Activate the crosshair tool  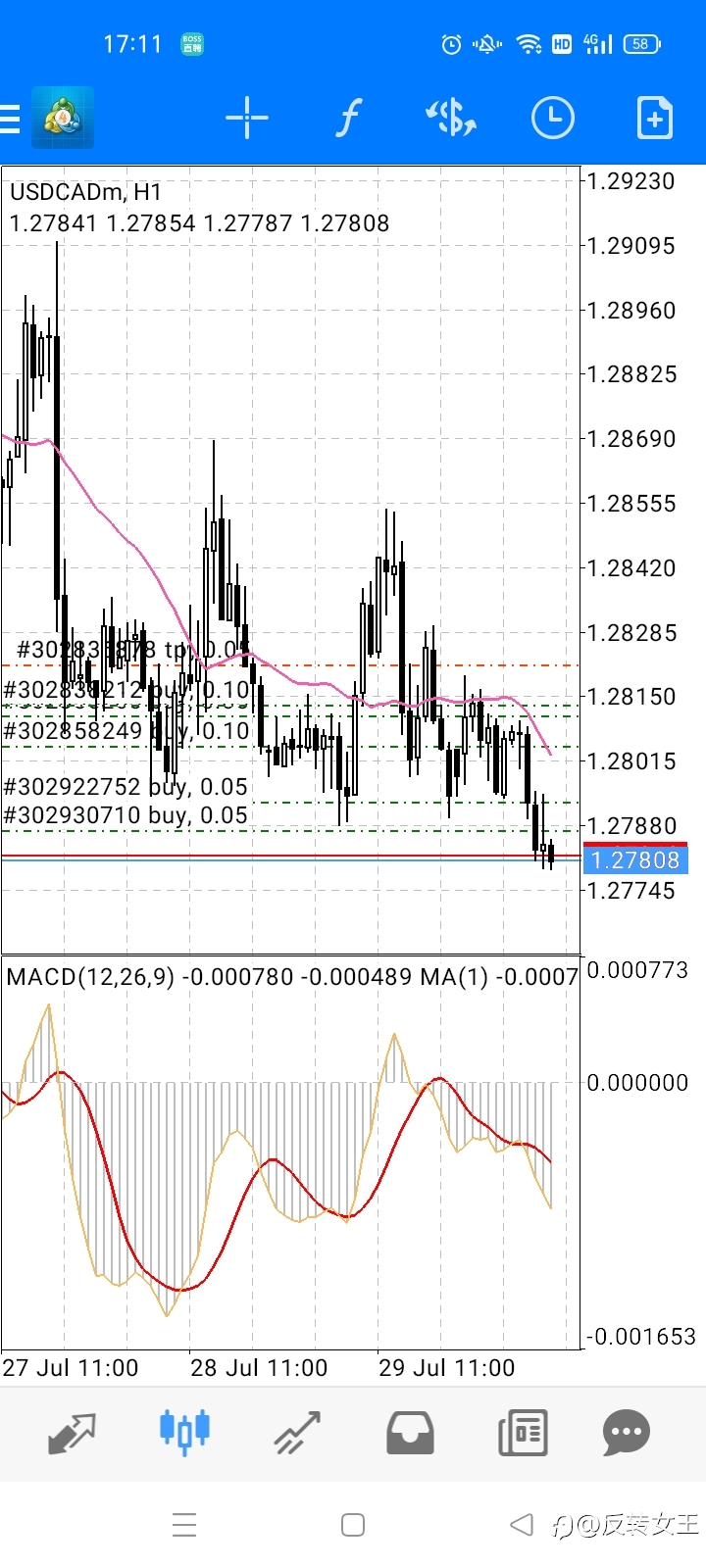pyautogui.click(x=246, y=119)
